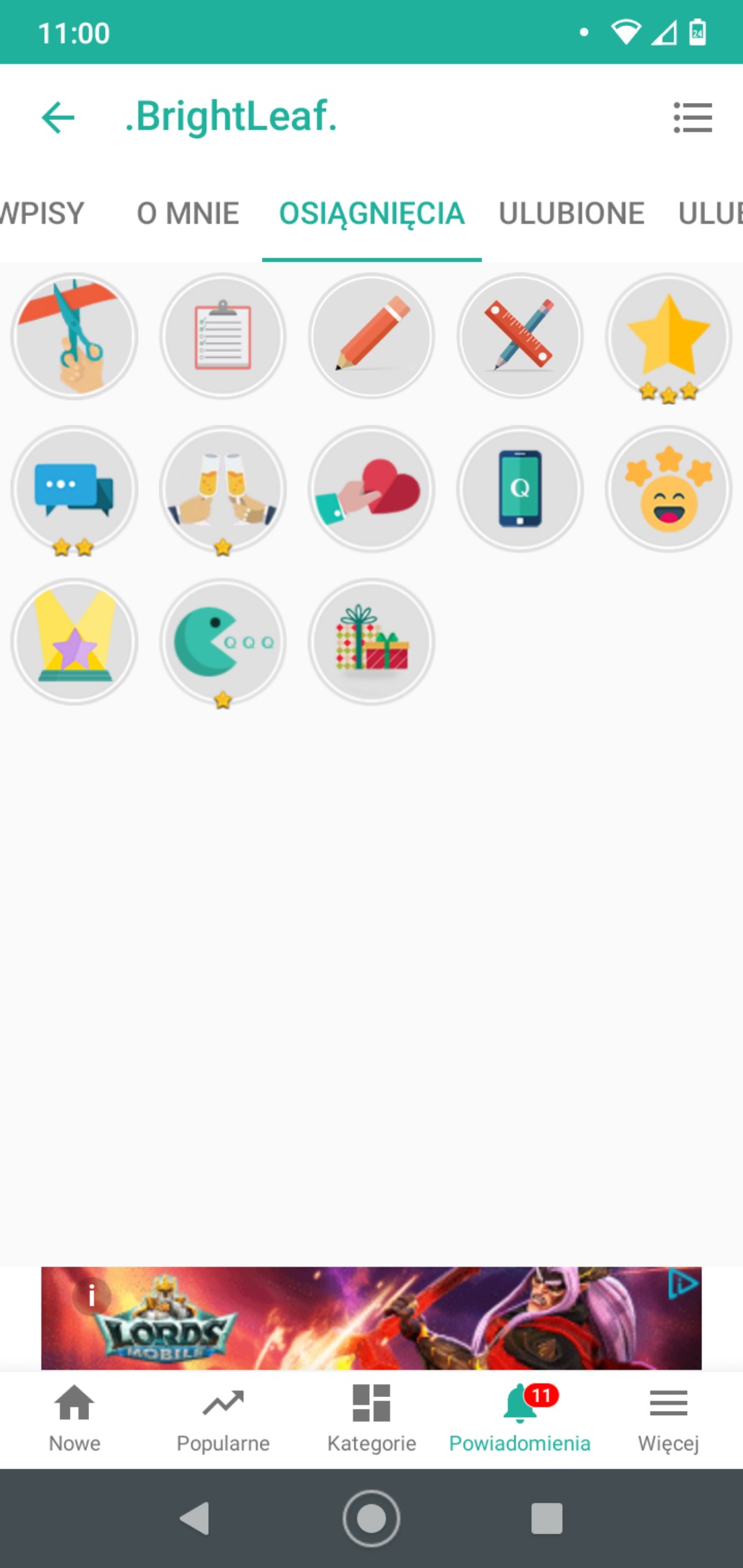
Task: Open the chat bubbles achievement badge
Action: click(74, 489)
